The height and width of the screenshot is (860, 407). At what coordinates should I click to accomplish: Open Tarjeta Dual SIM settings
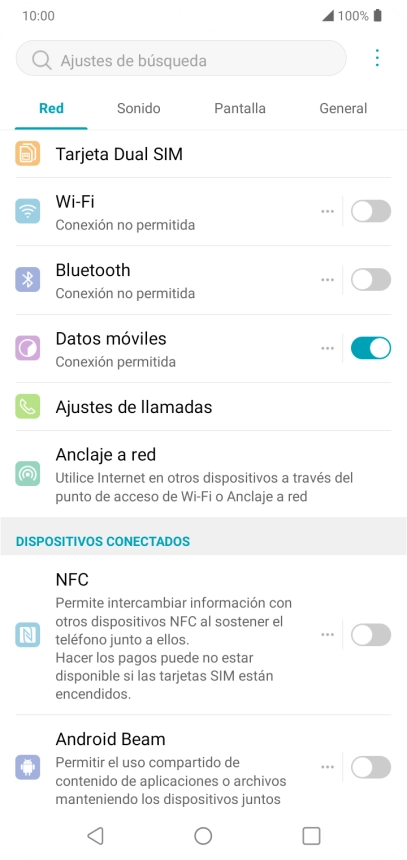click(x=203, y=154)
